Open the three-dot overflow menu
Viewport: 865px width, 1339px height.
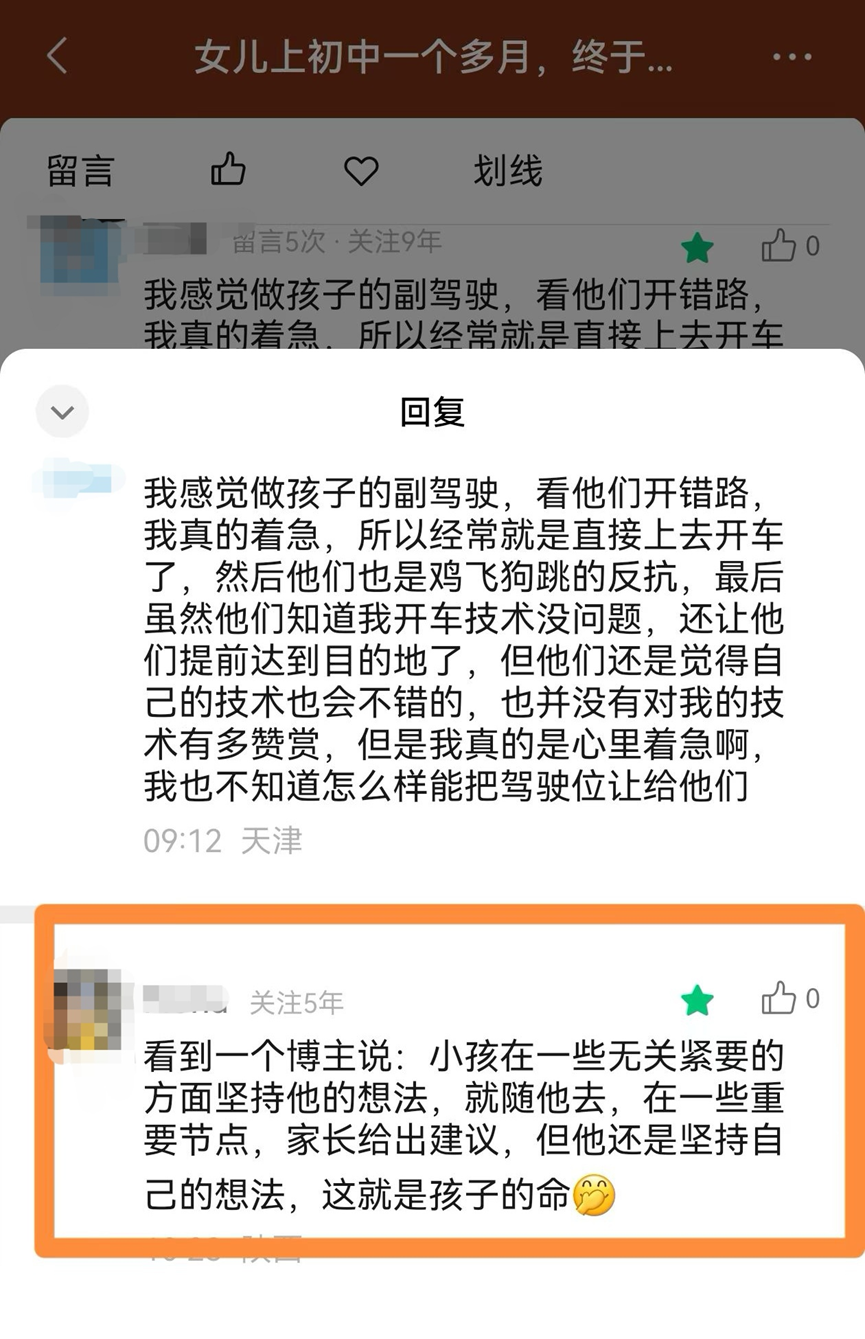pos(792,57)
